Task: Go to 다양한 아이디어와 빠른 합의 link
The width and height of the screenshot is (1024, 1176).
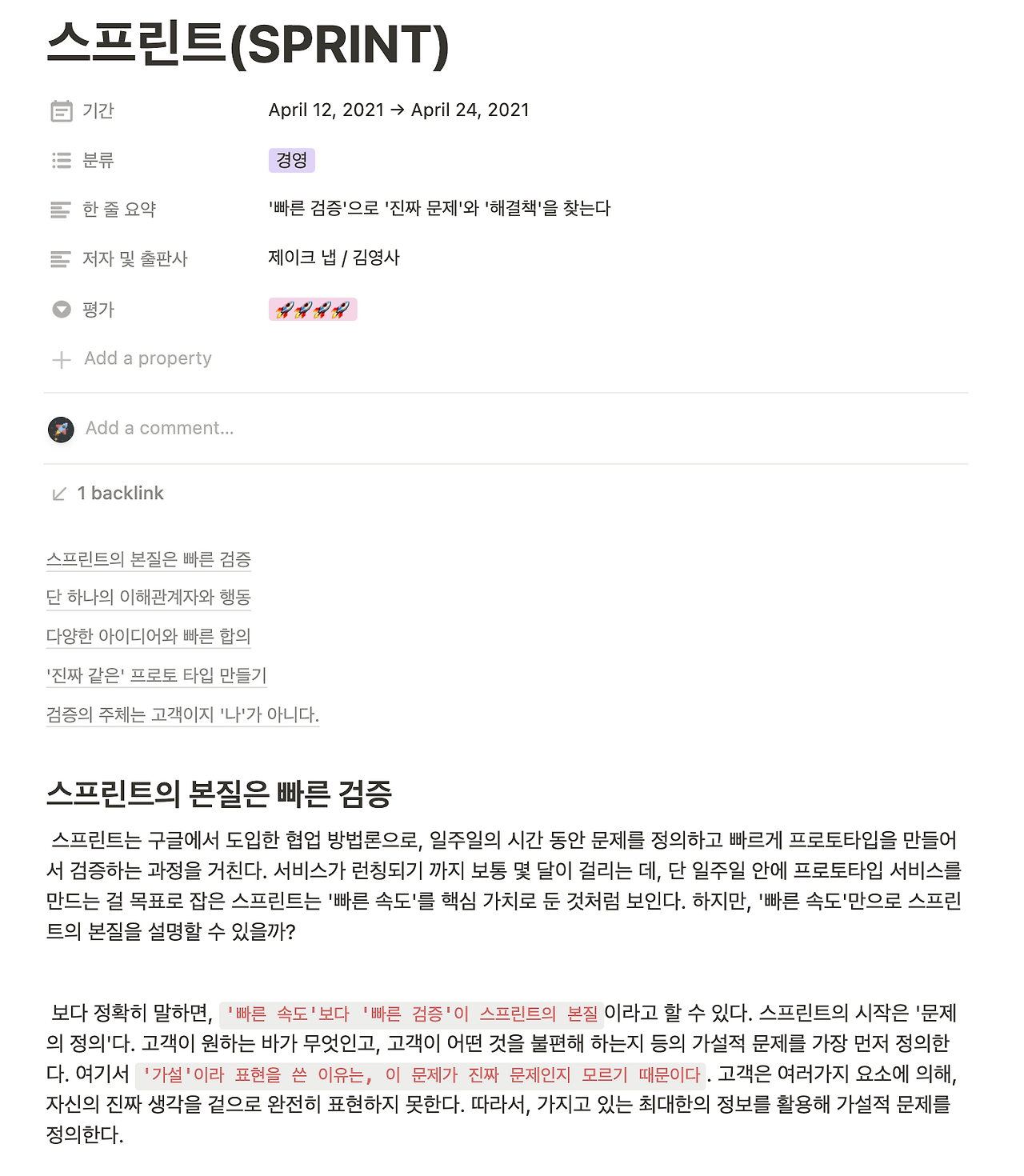Action: (149, 636)
